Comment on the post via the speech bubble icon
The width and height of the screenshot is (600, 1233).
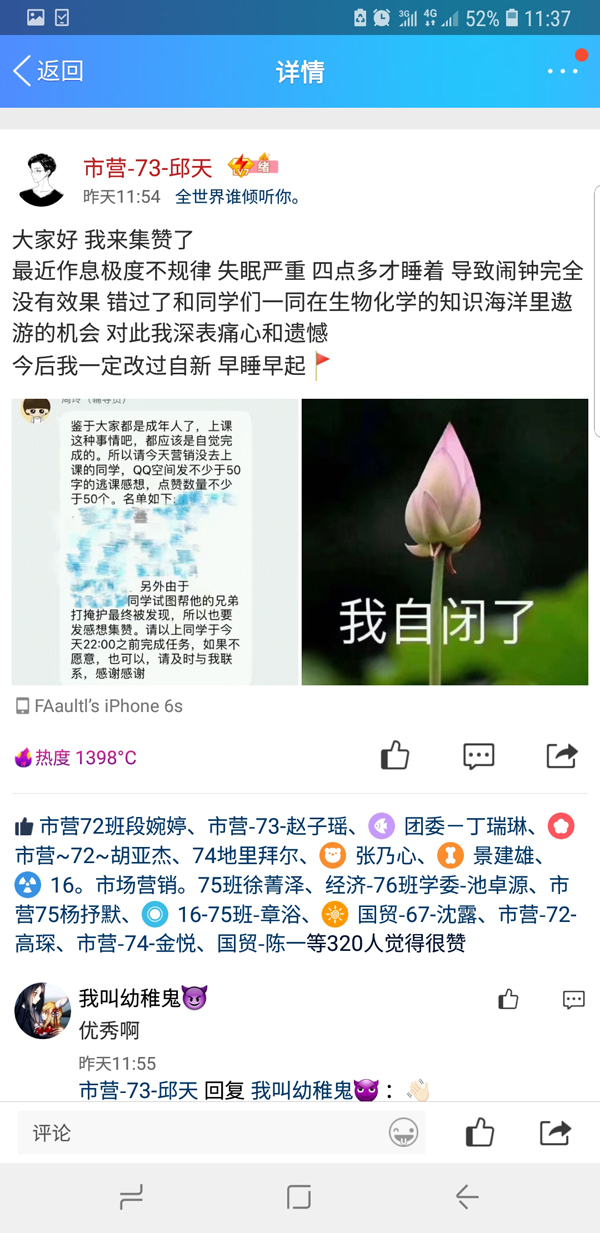[479, 756]
